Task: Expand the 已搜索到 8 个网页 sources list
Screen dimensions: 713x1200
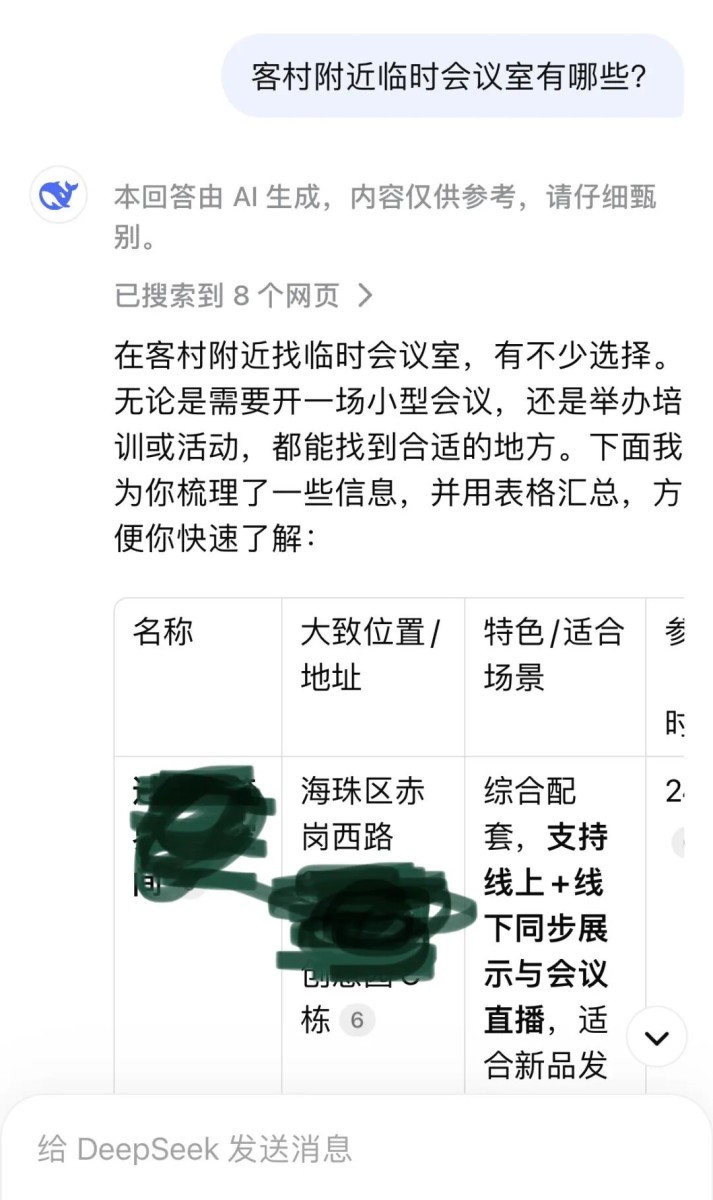Action: coord(244,295)
